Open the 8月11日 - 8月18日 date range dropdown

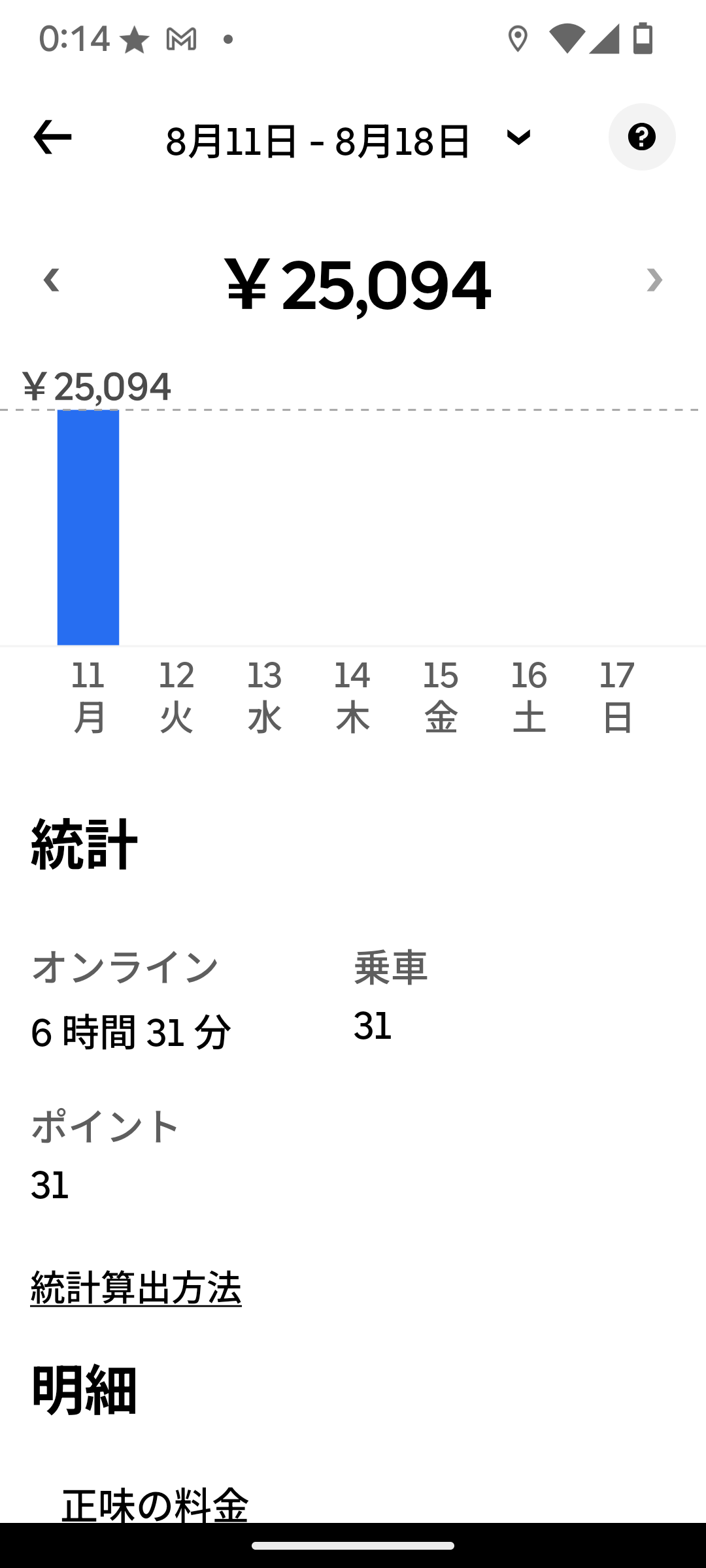point(348,140)
